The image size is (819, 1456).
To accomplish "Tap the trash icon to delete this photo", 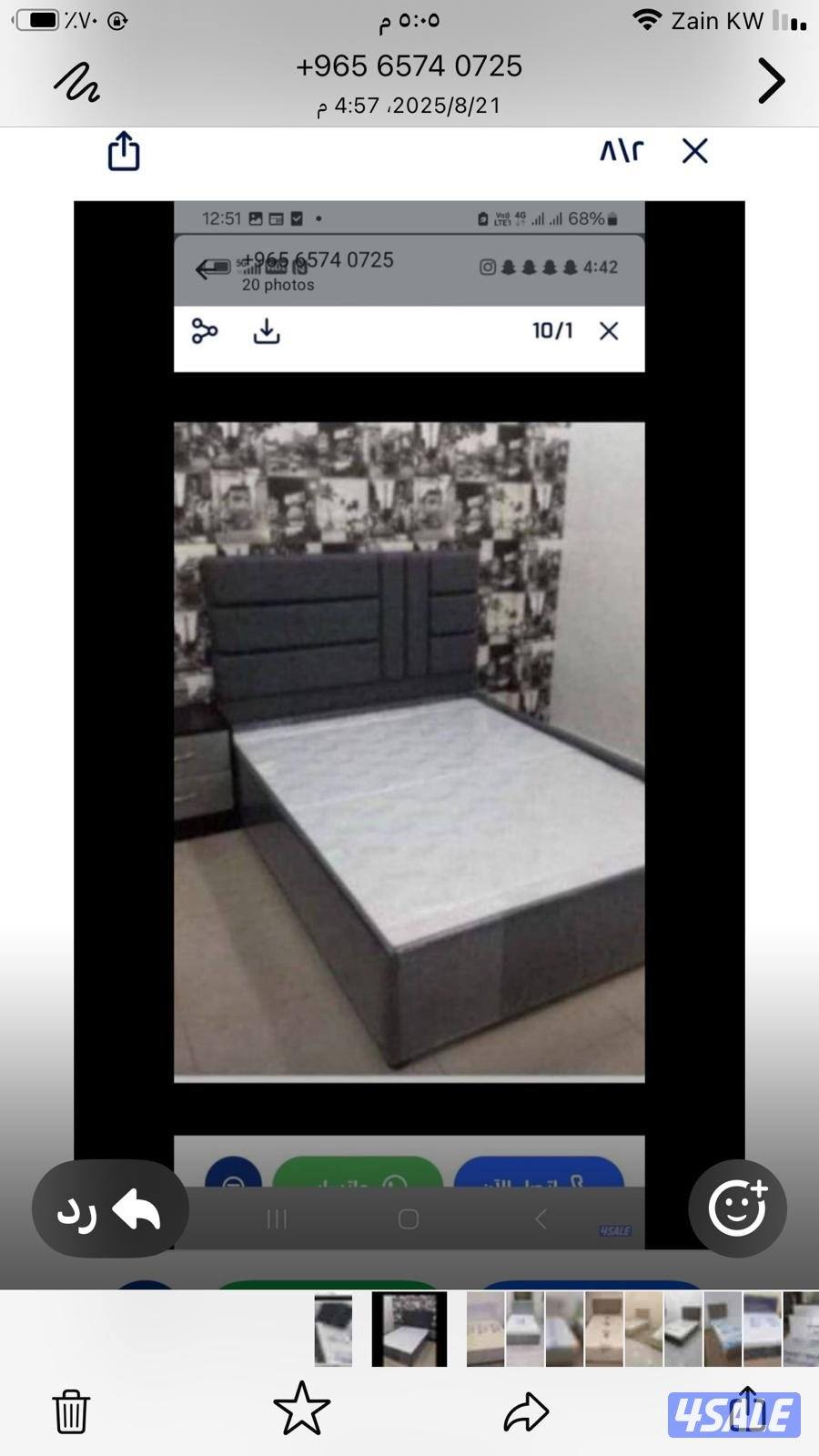I will [70, 1411].
